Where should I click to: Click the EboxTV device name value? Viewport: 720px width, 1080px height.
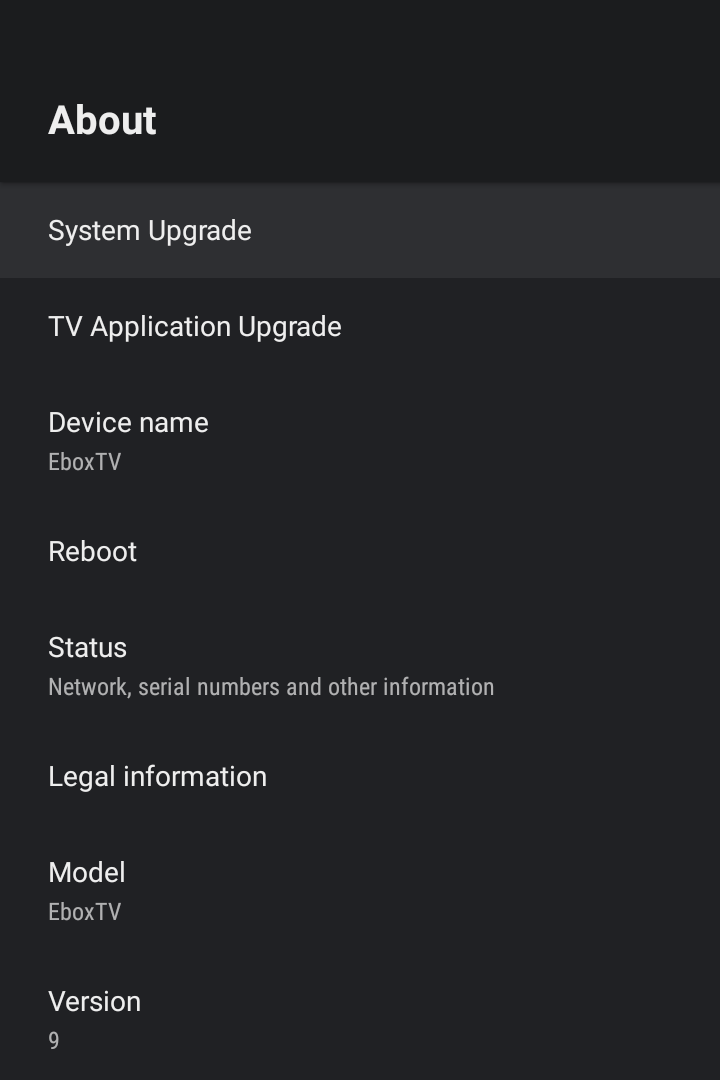coord(84,461)
